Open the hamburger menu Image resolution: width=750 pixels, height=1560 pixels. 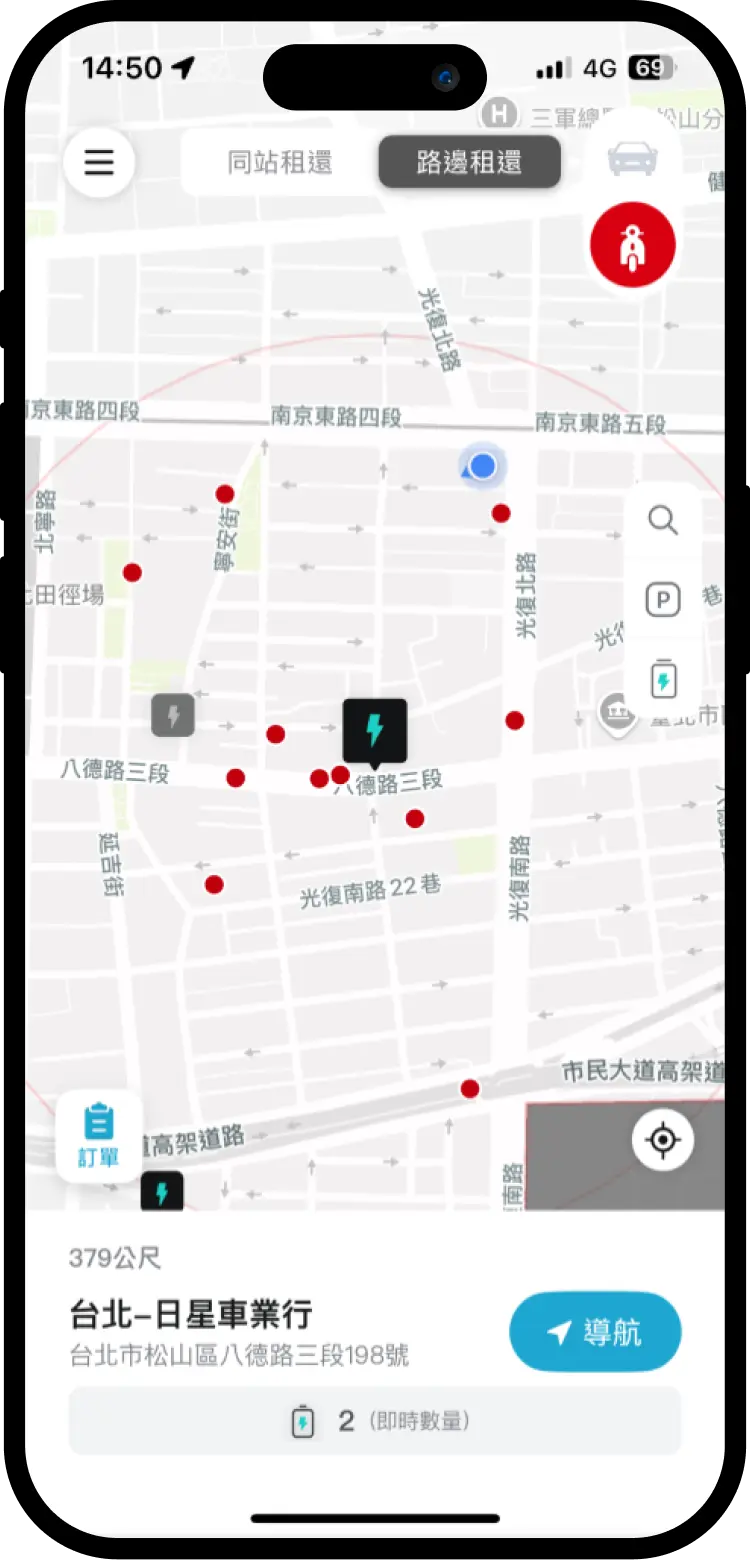click(x=99, y=162)
